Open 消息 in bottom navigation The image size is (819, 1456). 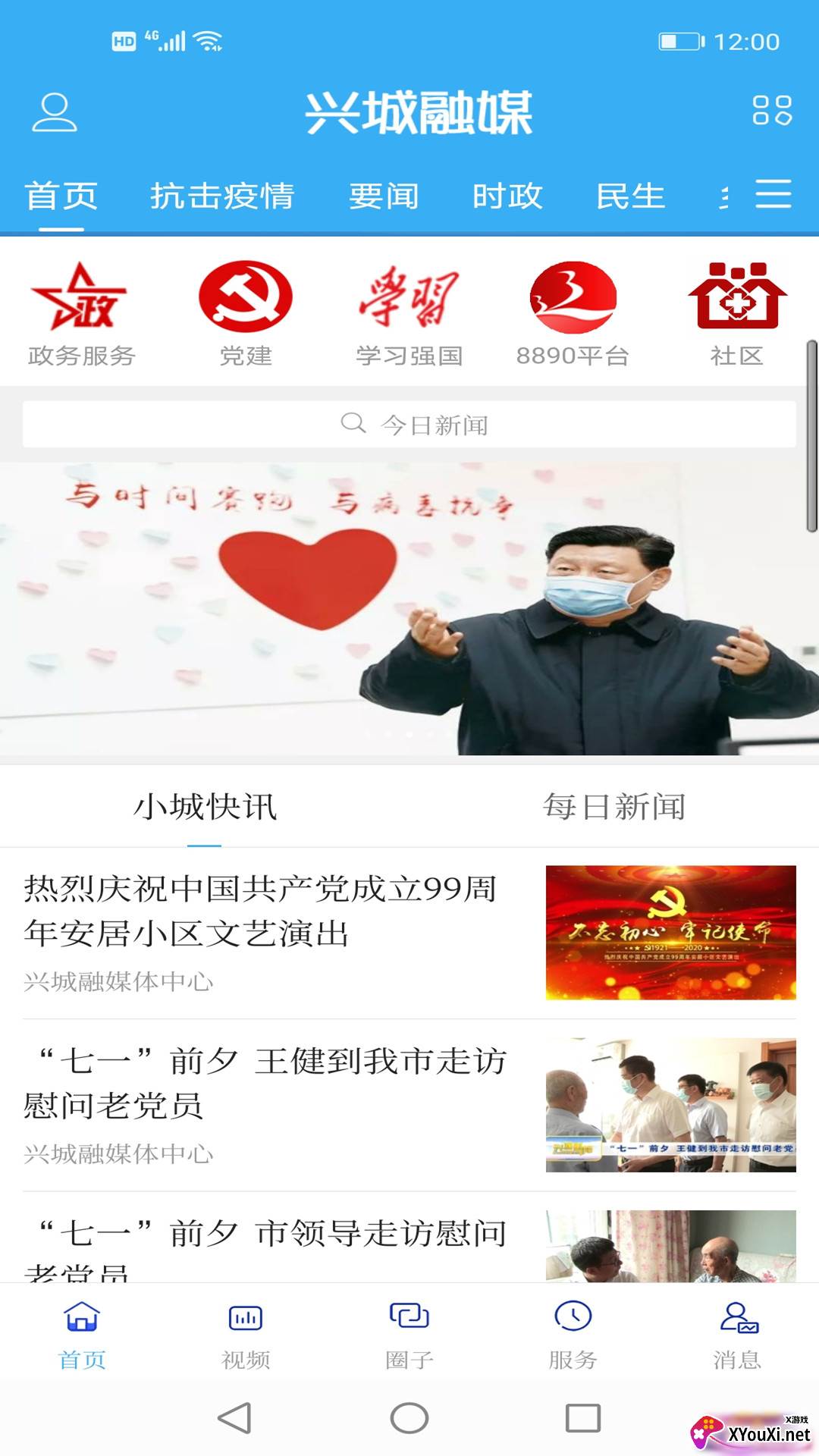737,1335
